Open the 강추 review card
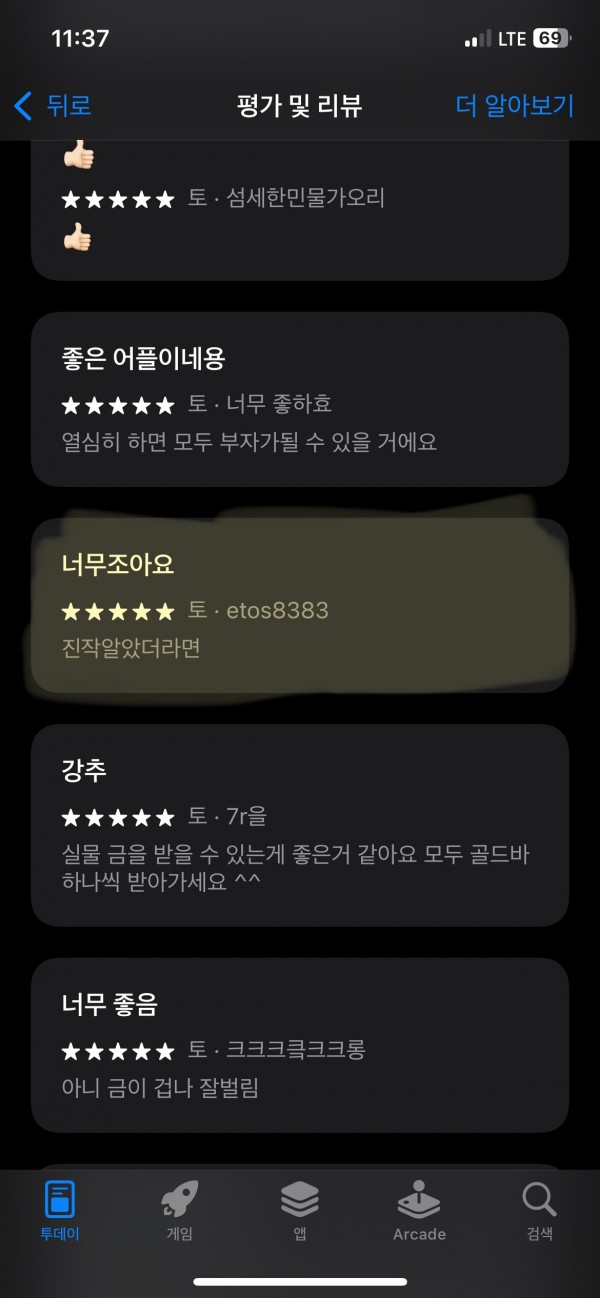Image resolution: width=600 pixels, height=1298 pixels. click(300, 825)
